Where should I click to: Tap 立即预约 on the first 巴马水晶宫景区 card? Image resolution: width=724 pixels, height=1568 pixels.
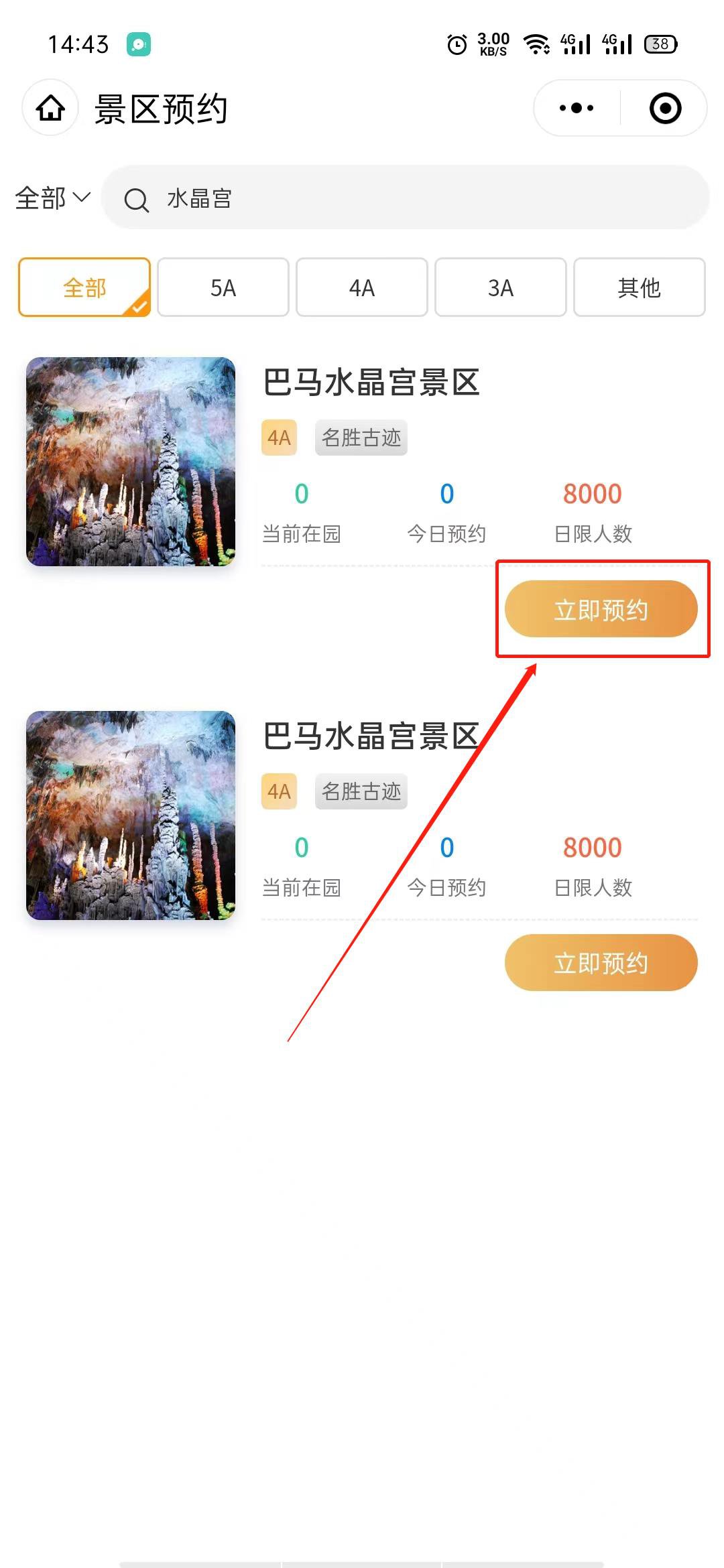[601, 609]
